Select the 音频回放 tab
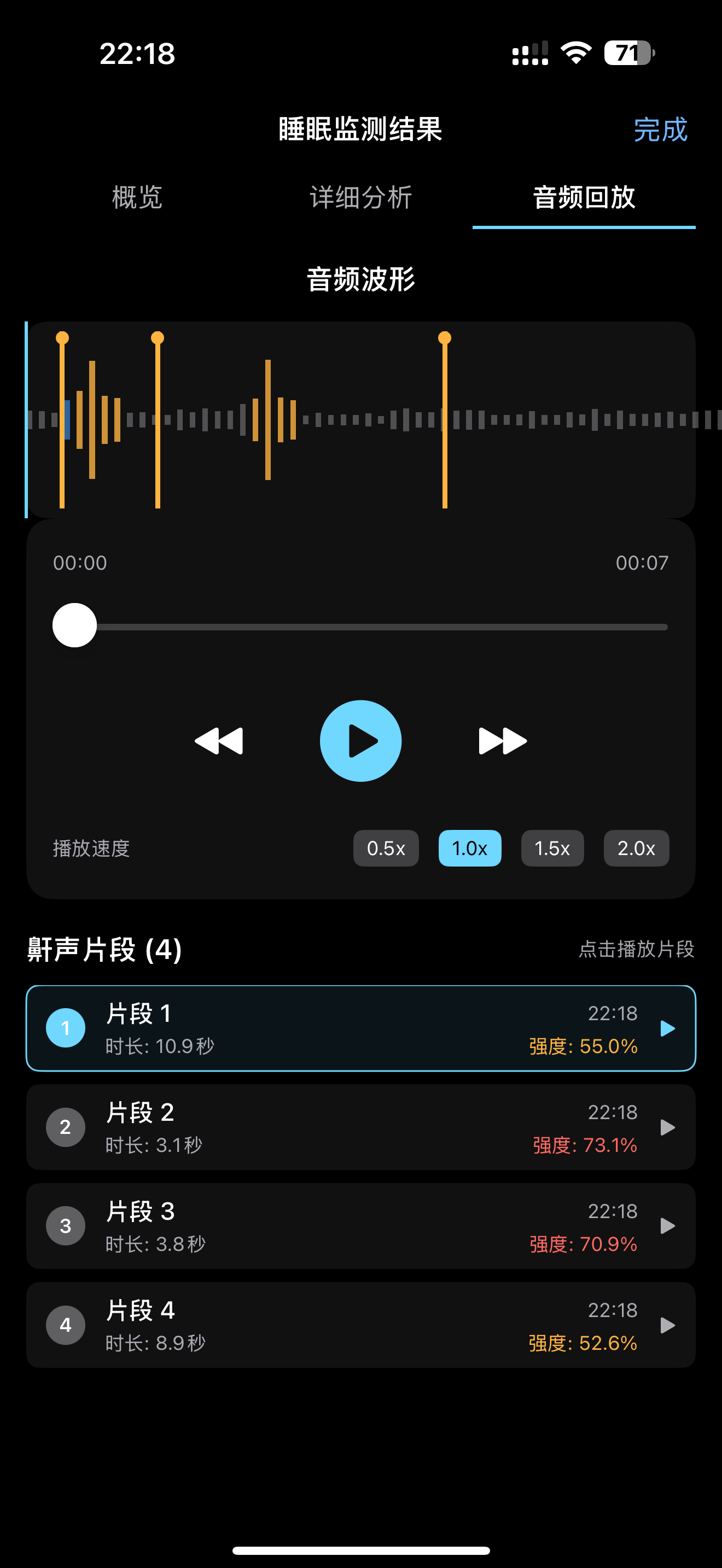722x1568 pixels. (584, 197)
